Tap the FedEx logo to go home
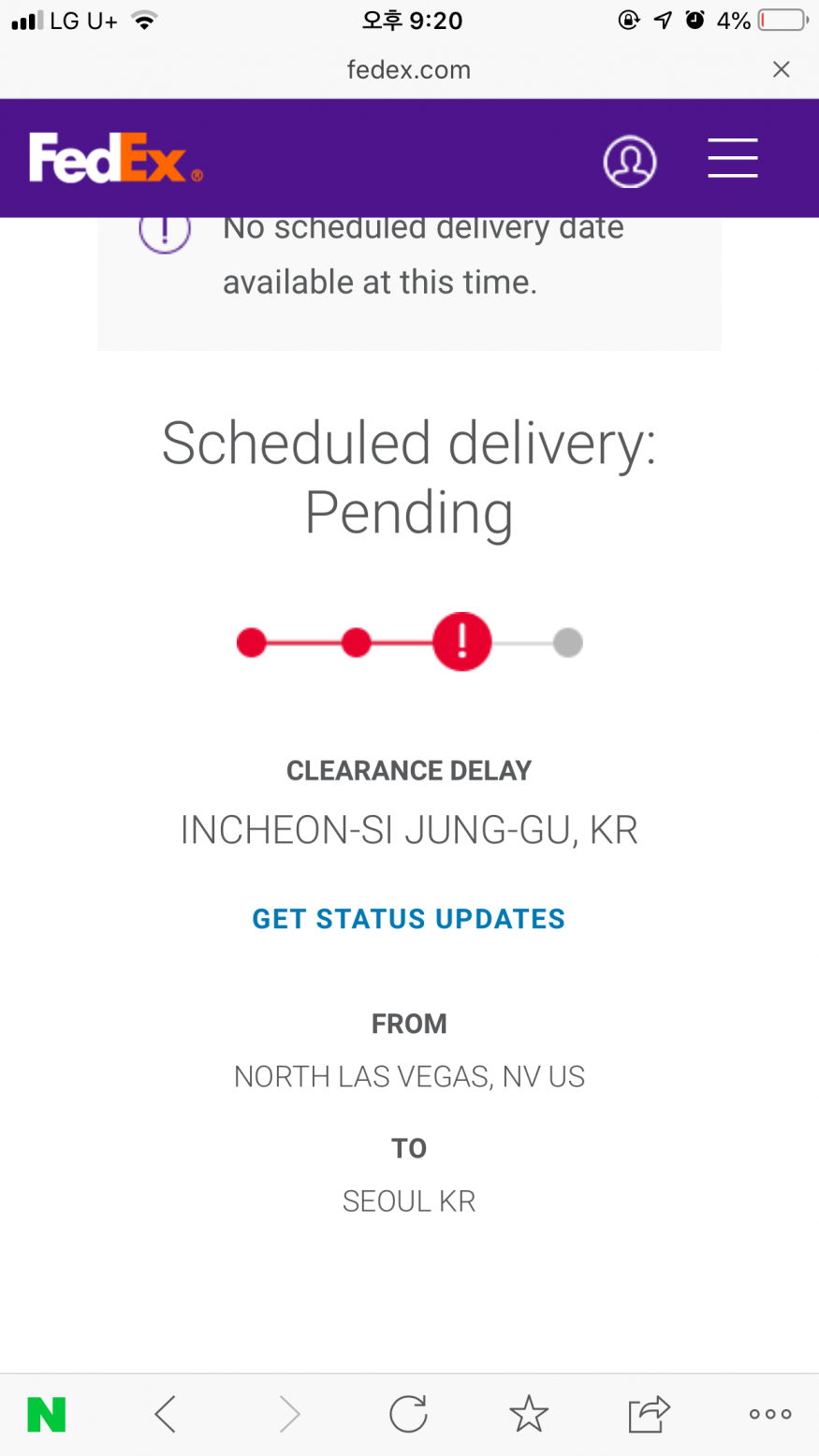 [116, 157]
